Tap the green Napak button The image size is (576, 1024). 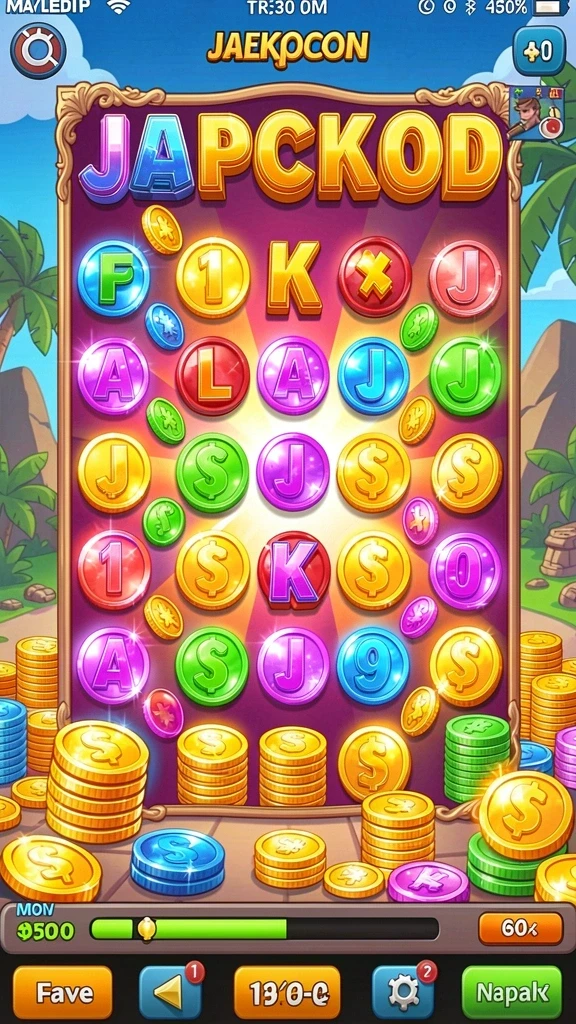point(512,993)
